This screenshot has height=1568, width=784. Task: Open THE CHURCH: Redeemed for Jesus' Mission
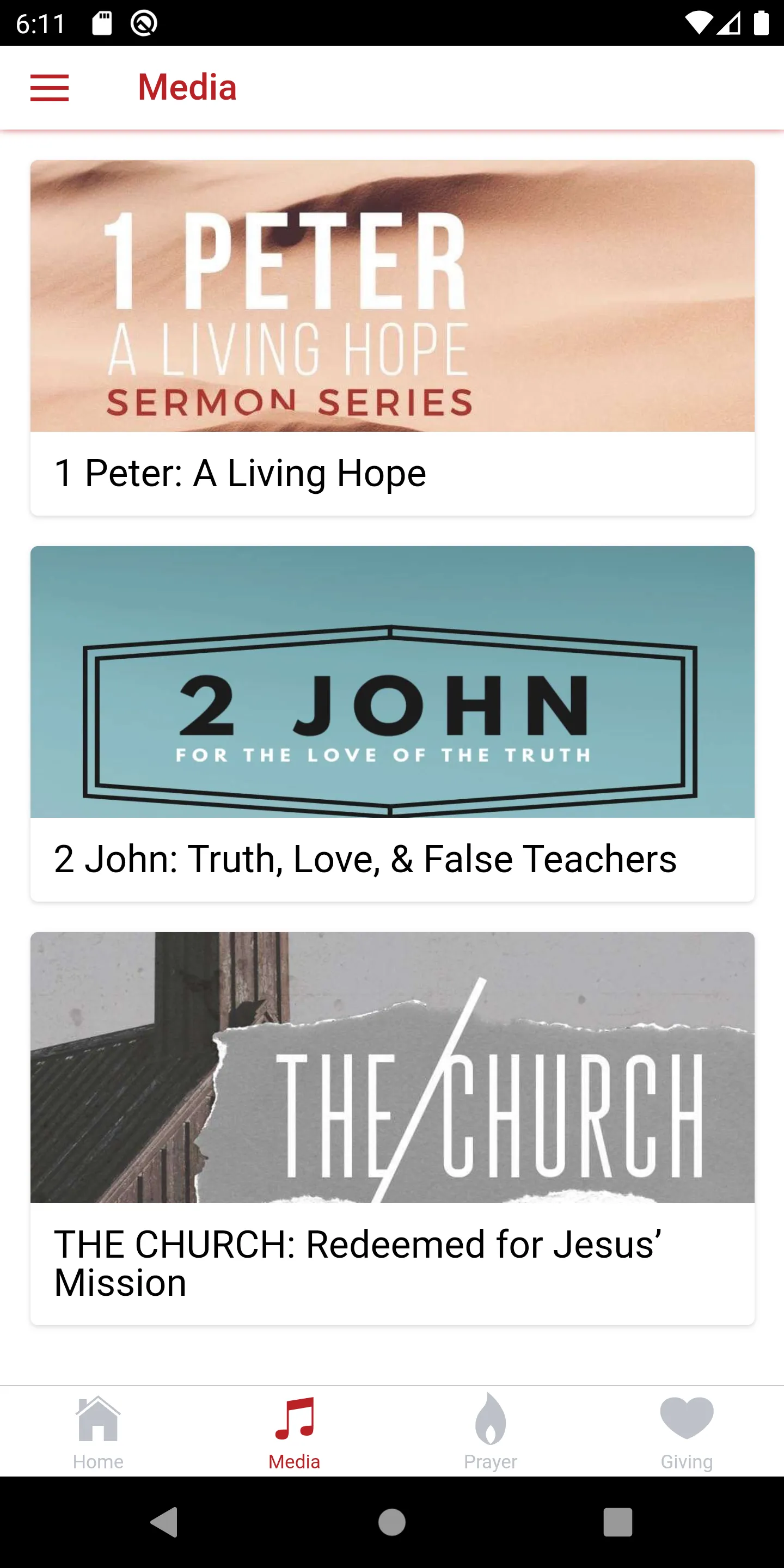[x=392, y=1128]
